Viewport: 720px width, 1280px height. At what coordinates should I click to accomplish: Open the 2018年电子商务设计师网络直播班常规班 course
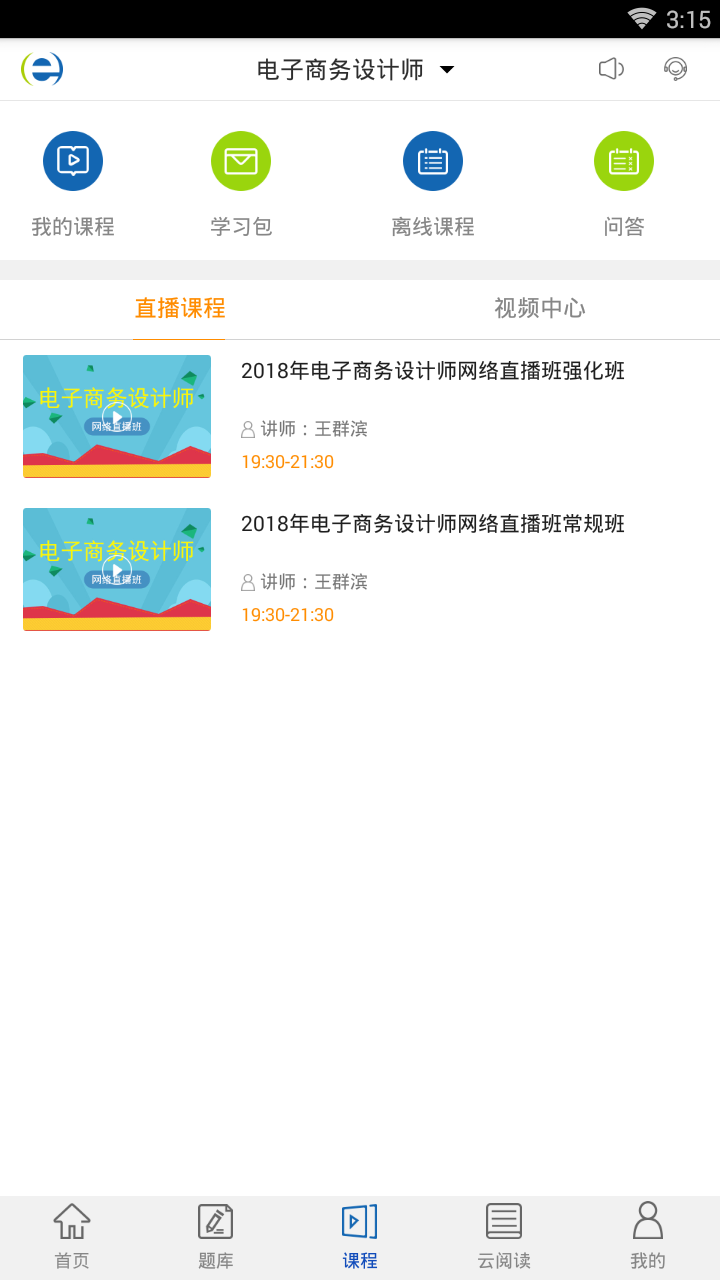click(432, 524)
